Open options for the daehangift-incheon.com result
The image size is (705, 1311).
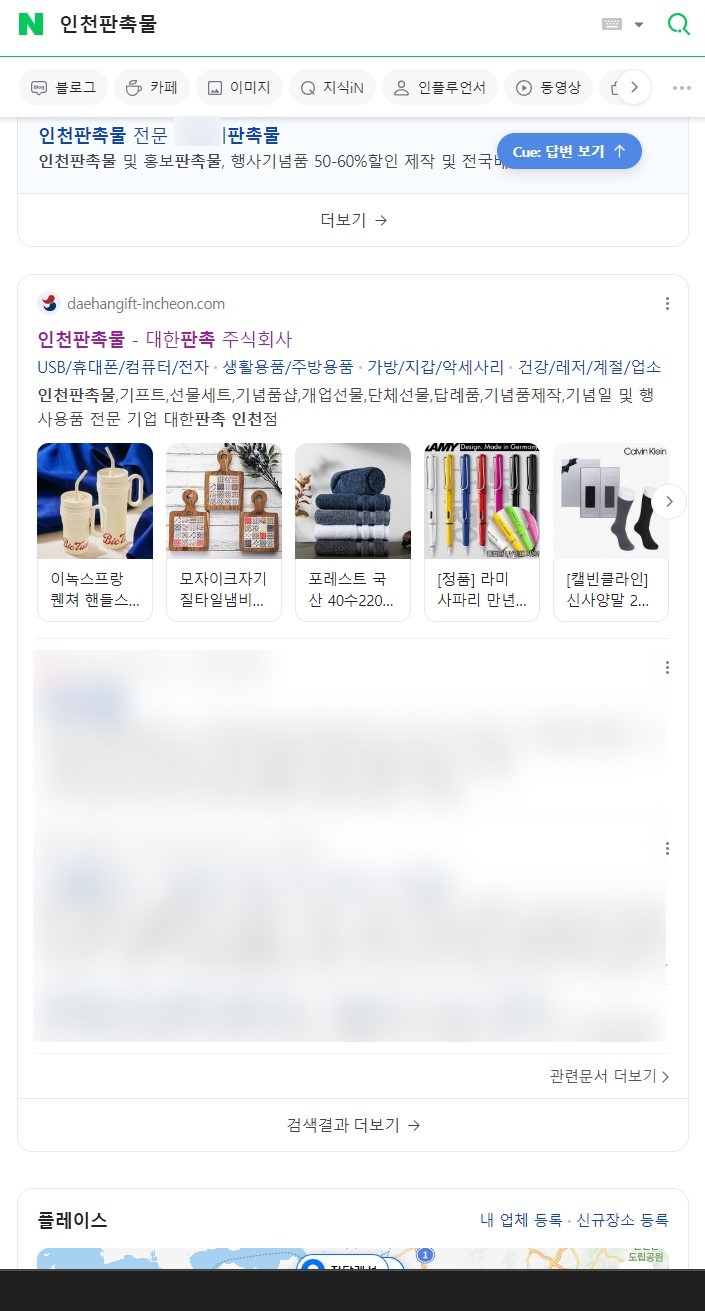coord(667,304)
